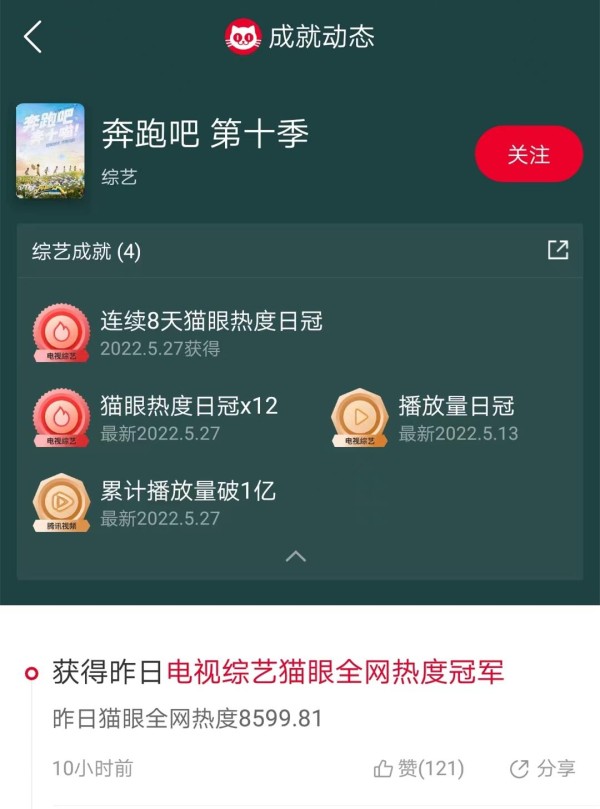The height and width of the screenshot is (809, 600).
Task: Open 连续8天猫眼热度日冠 achievement
Action: [210, 333]
